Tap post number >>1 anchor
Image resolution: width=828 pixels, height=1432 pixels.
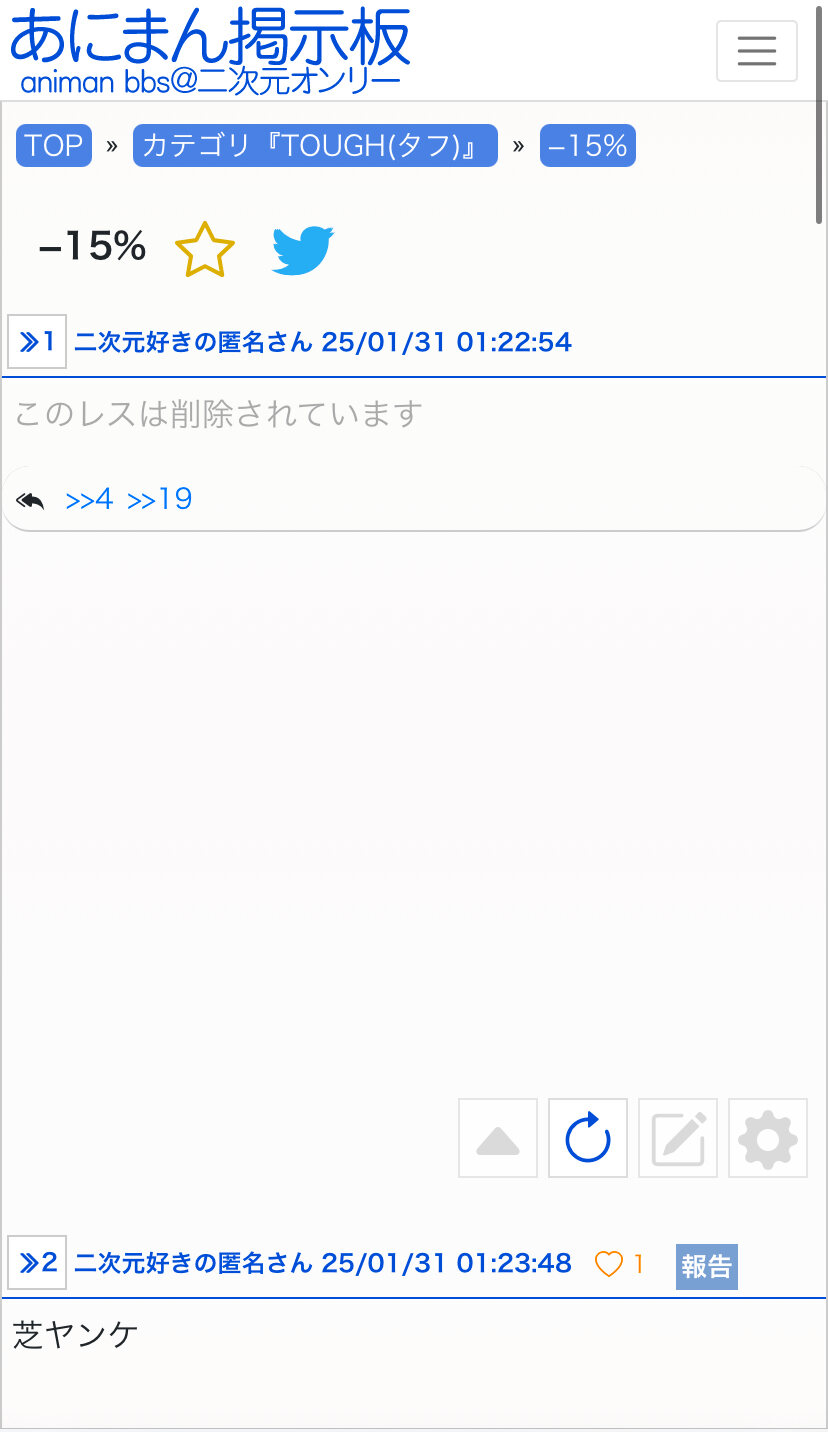tap(37, 342)
